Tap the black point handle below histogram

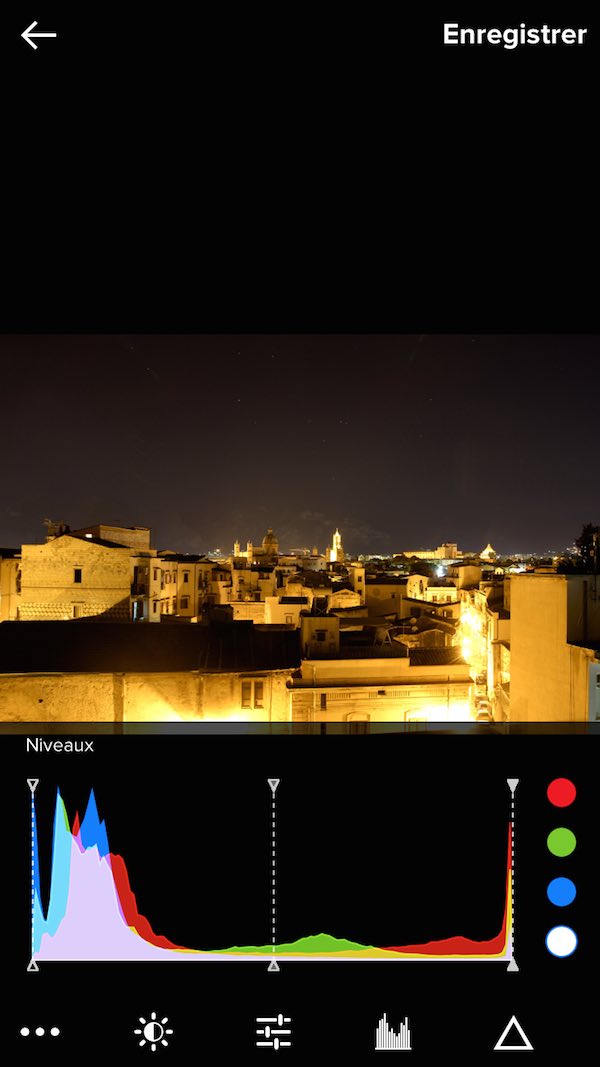[x=33, y=965]
